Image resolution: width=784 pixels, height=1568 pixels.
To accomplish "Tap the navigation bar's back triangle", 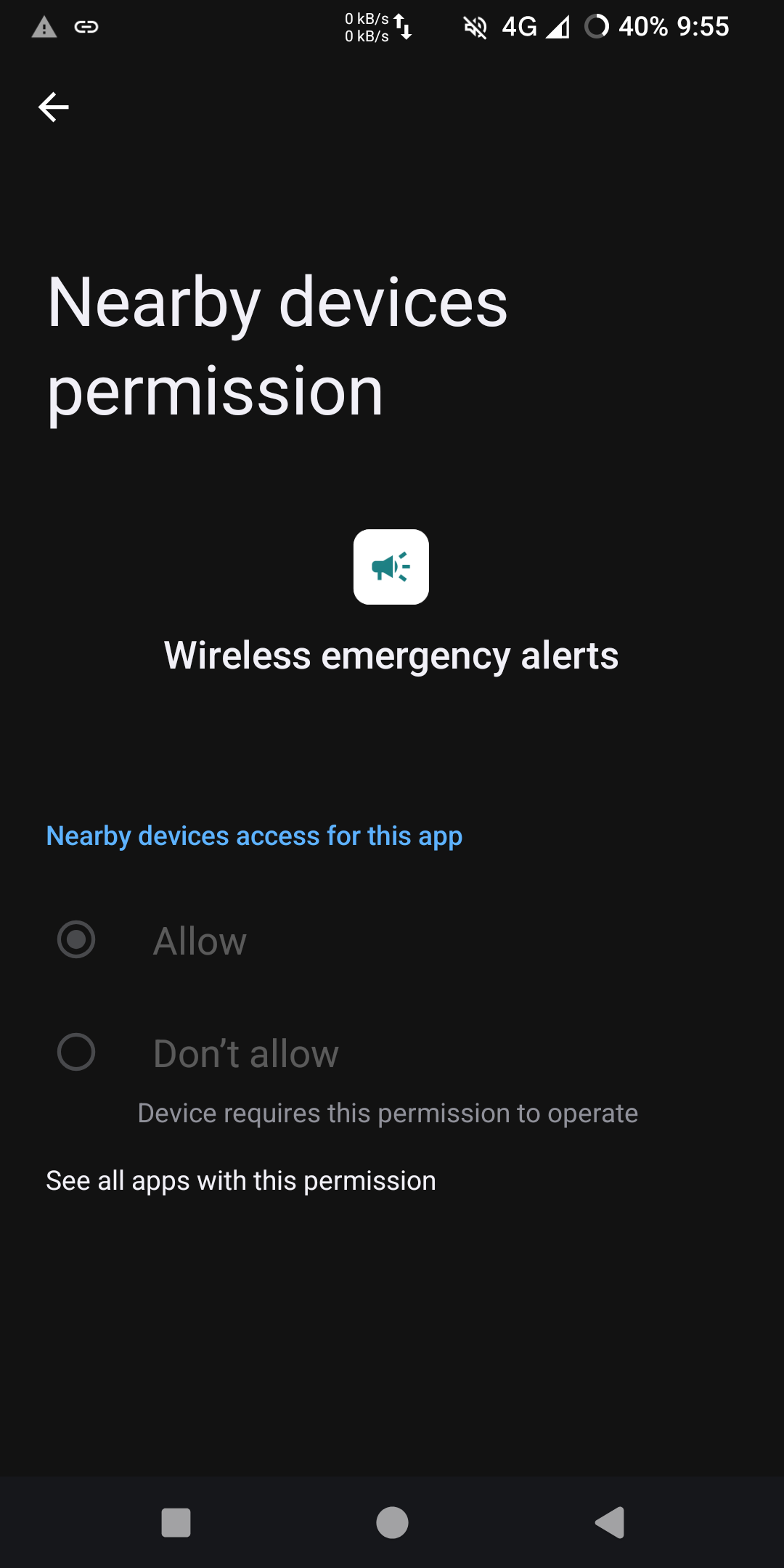I will click(x=610, y=1522).
